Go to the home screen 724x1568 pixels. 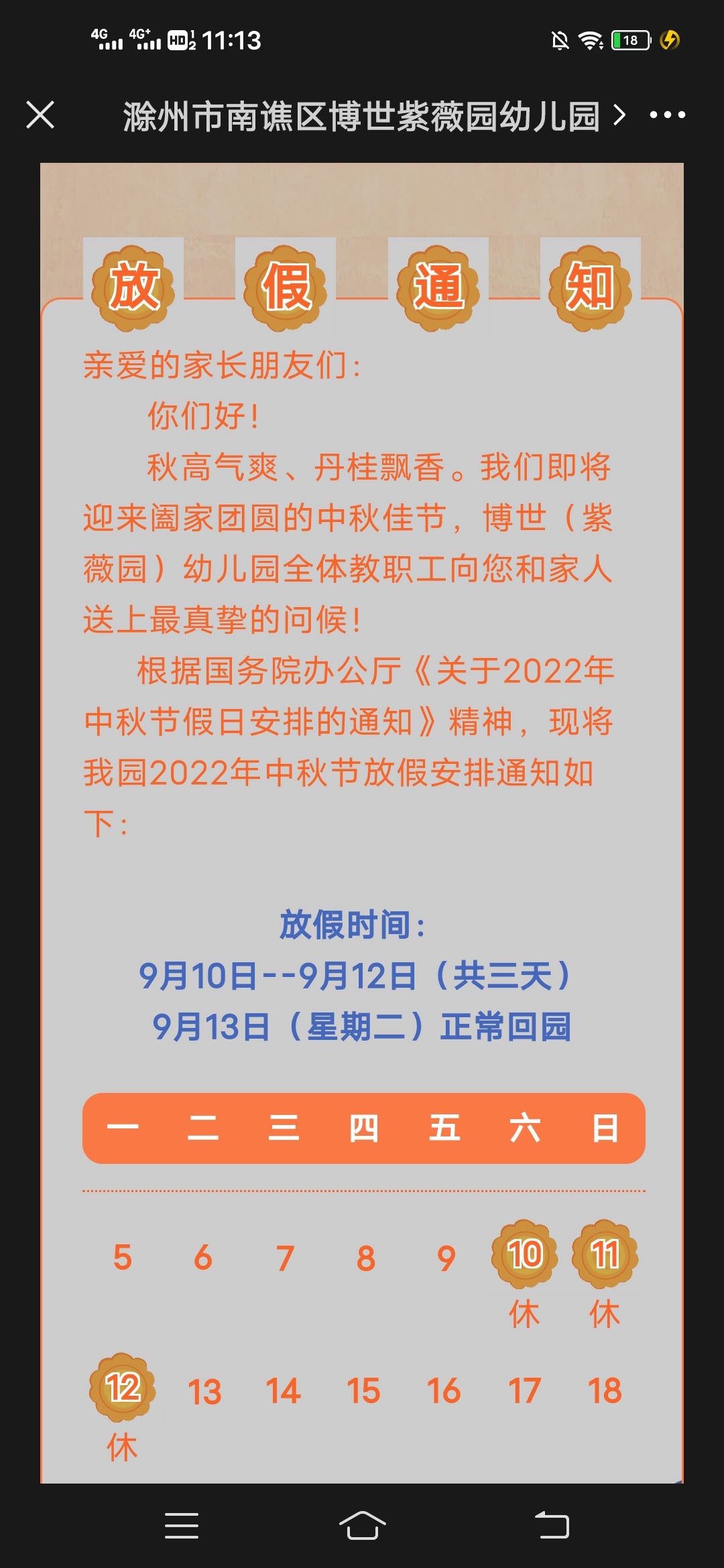362,1526
